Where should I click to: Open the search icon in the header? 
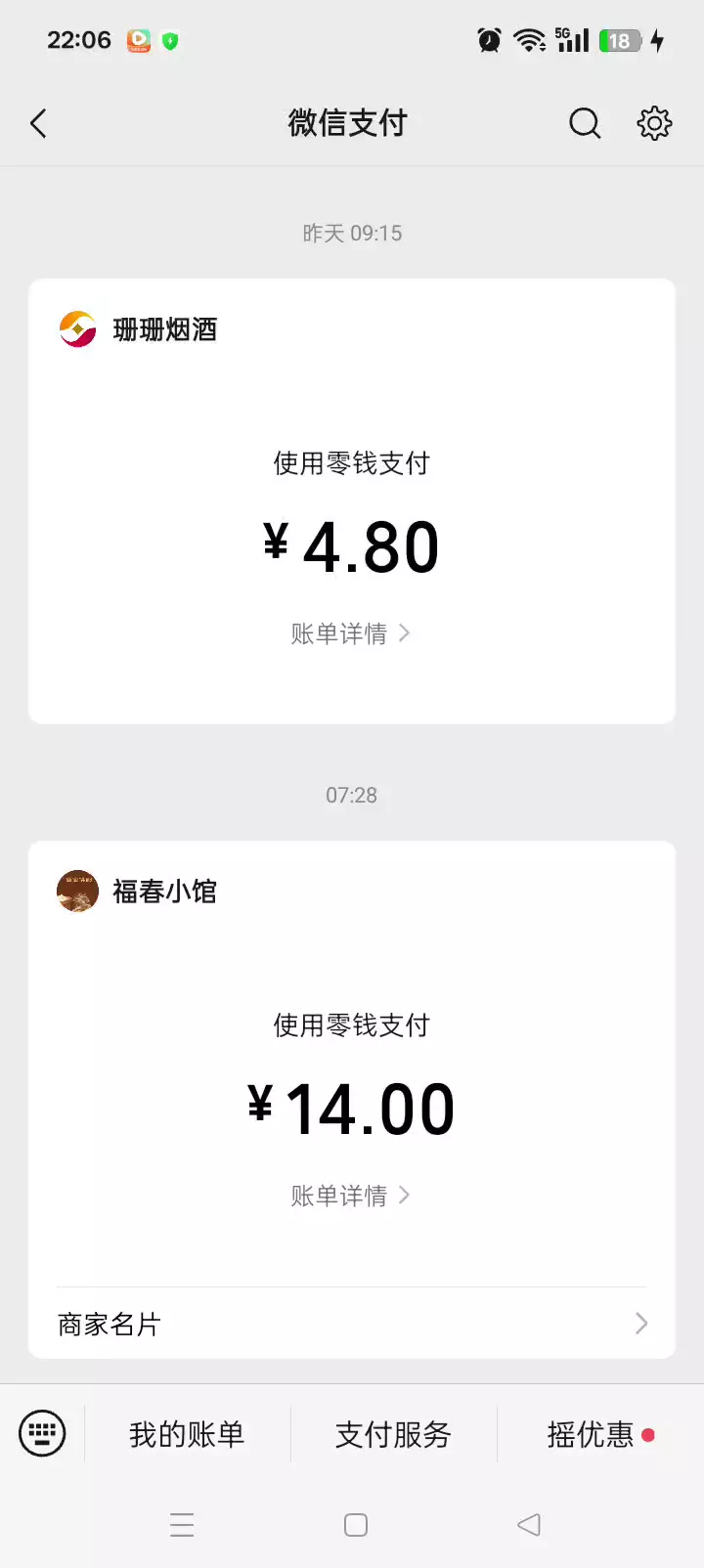pyautogui.click(x=585, y=124)
